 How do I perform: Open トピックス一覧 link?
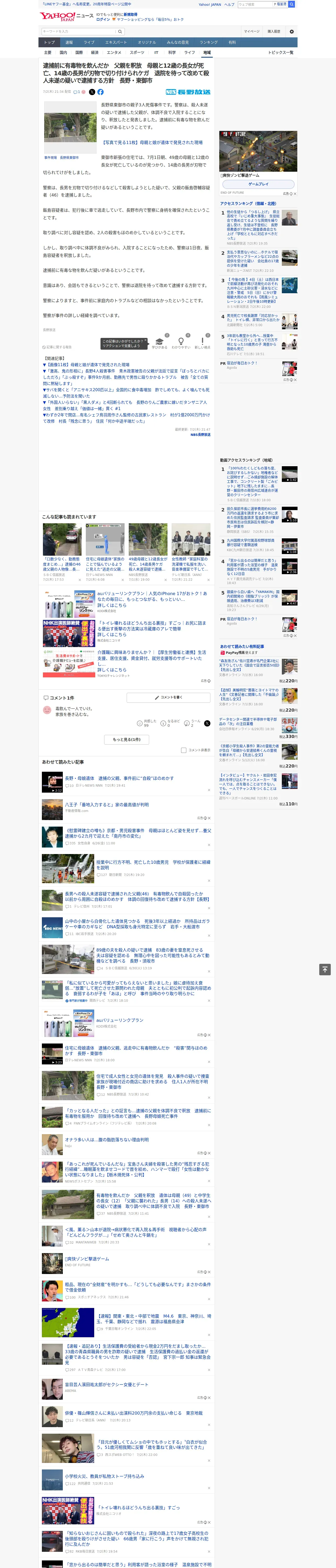click(281, 52)
